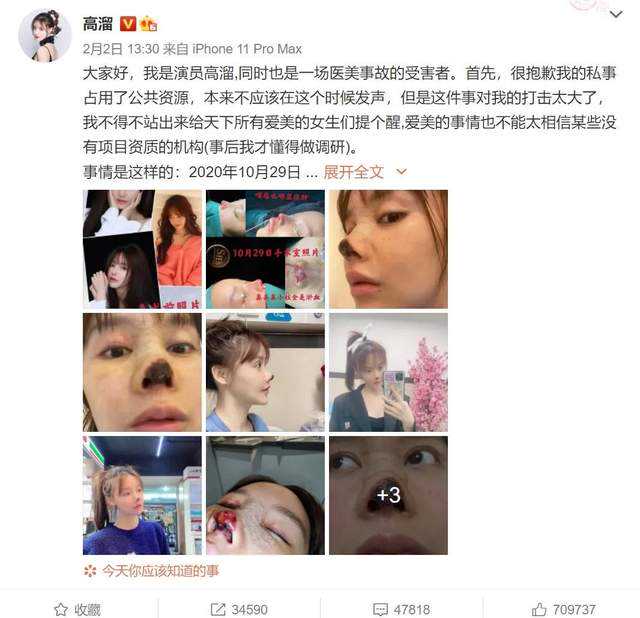Screen dimensions: 640x618
Task: Open 高溜's profile from the username
Action: click(x=99, y=22)
